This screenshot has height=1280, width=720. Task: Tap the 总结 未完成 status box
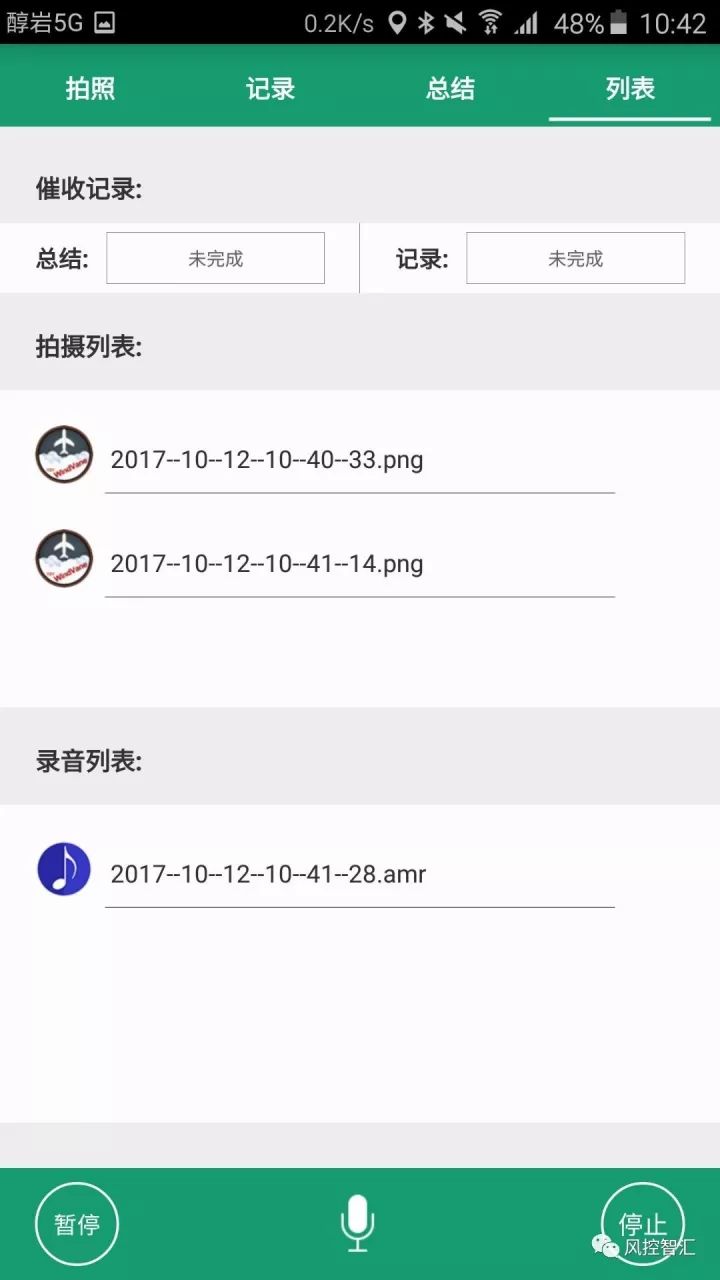coord(215,258)
